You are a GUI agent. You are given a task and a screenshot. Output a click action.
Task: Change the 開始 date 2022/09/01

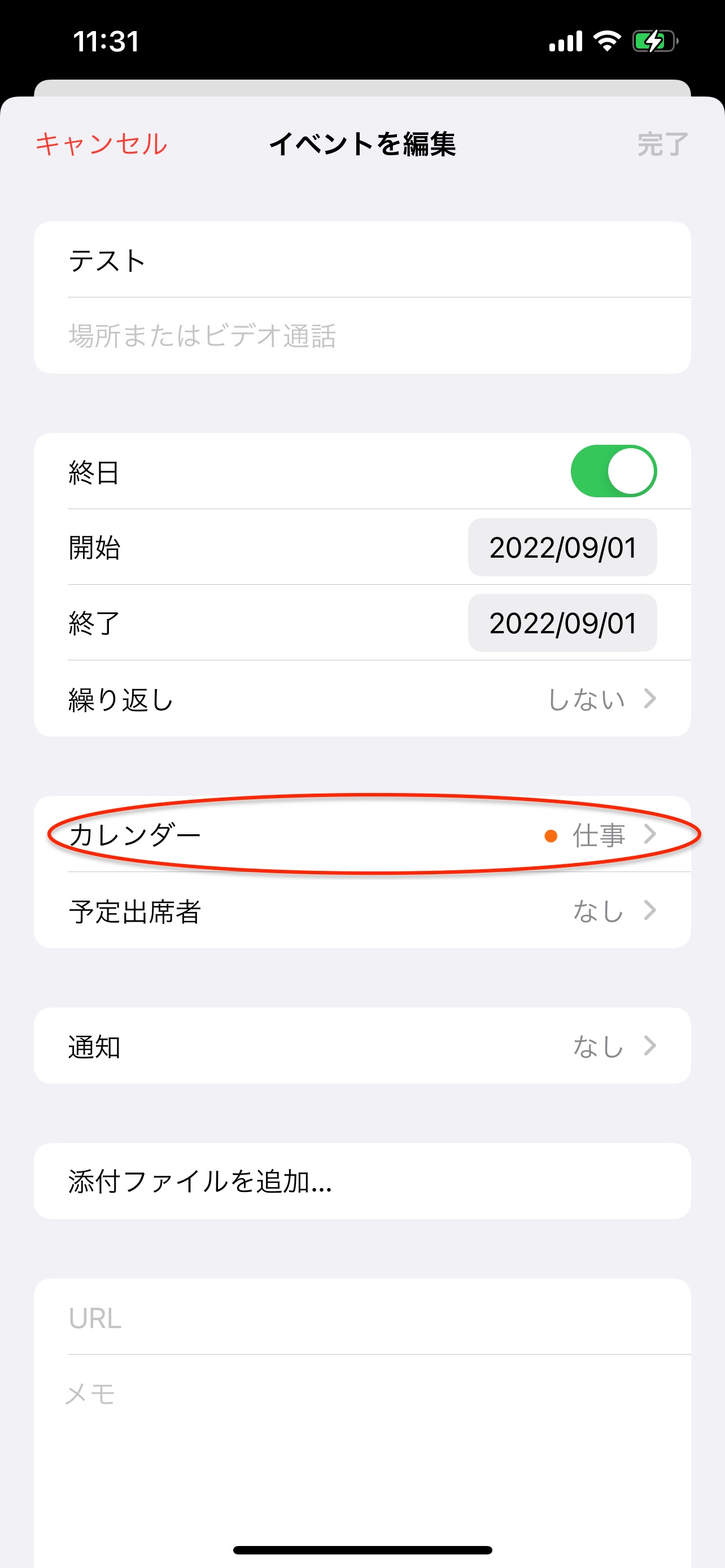click(x=562, y=547)
